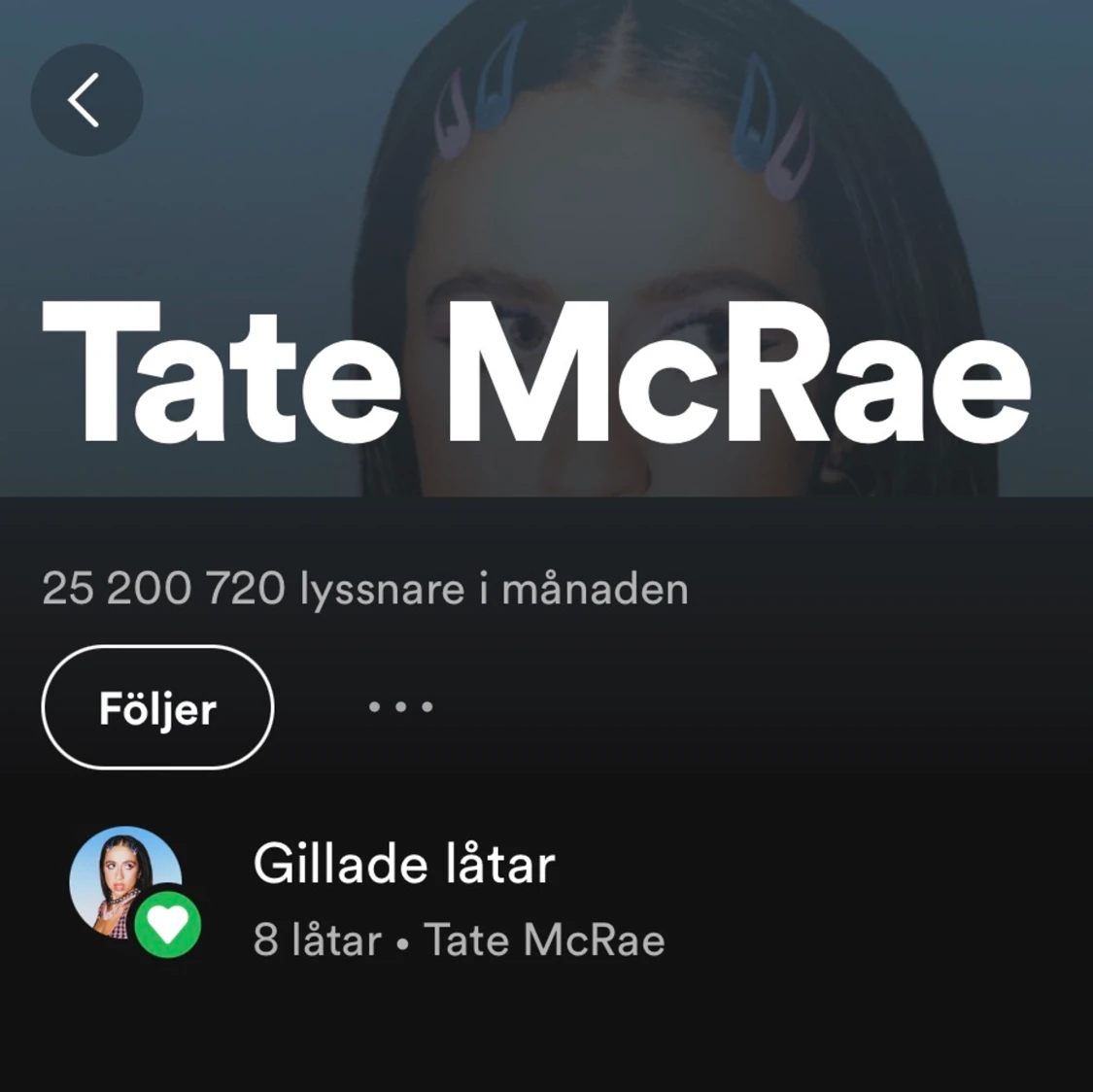
Task: Open Gillade låtar by Tate McRae
Action: [x=403, y=899]
